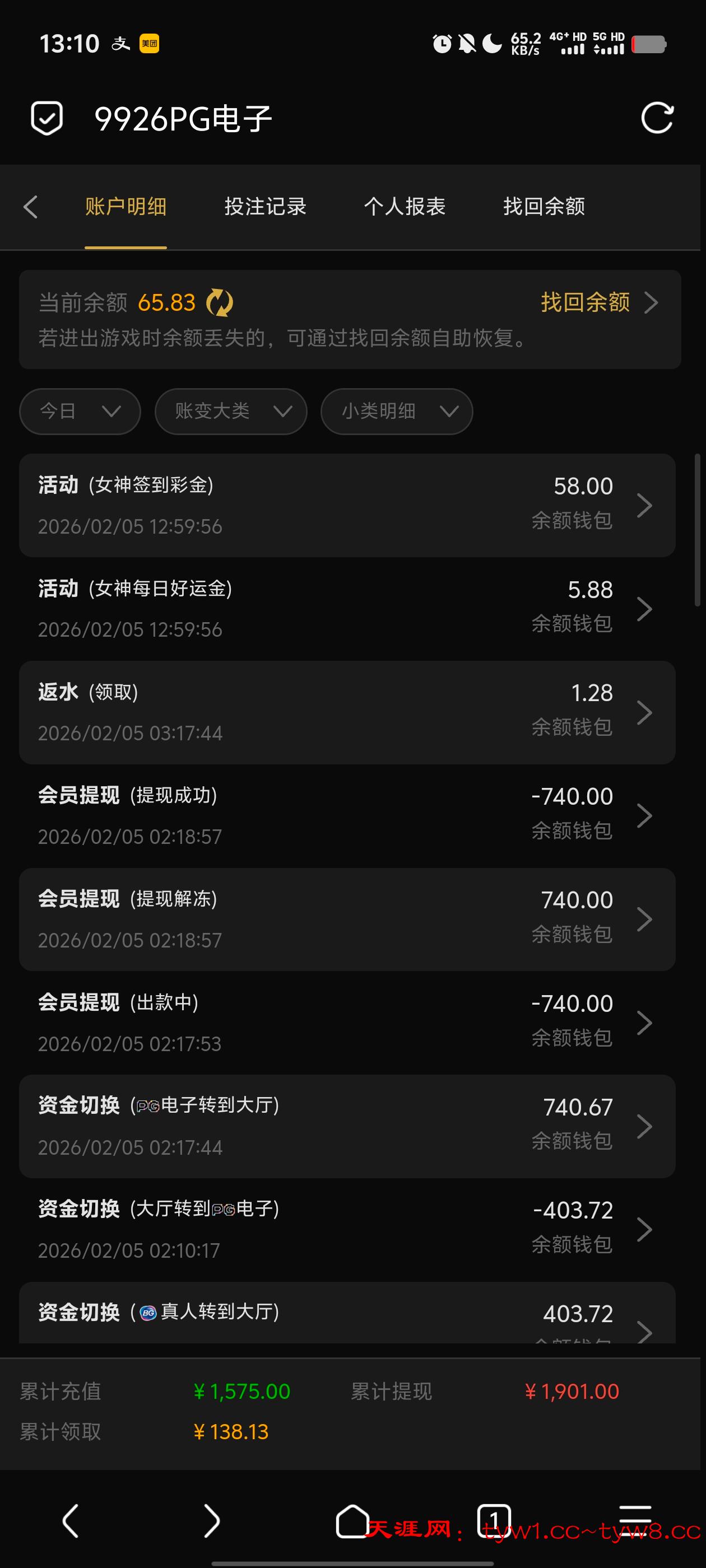The image size is (706, 1568).
Task: Open the 女神签到彩金 58.00 record
Action: [347, 505]
